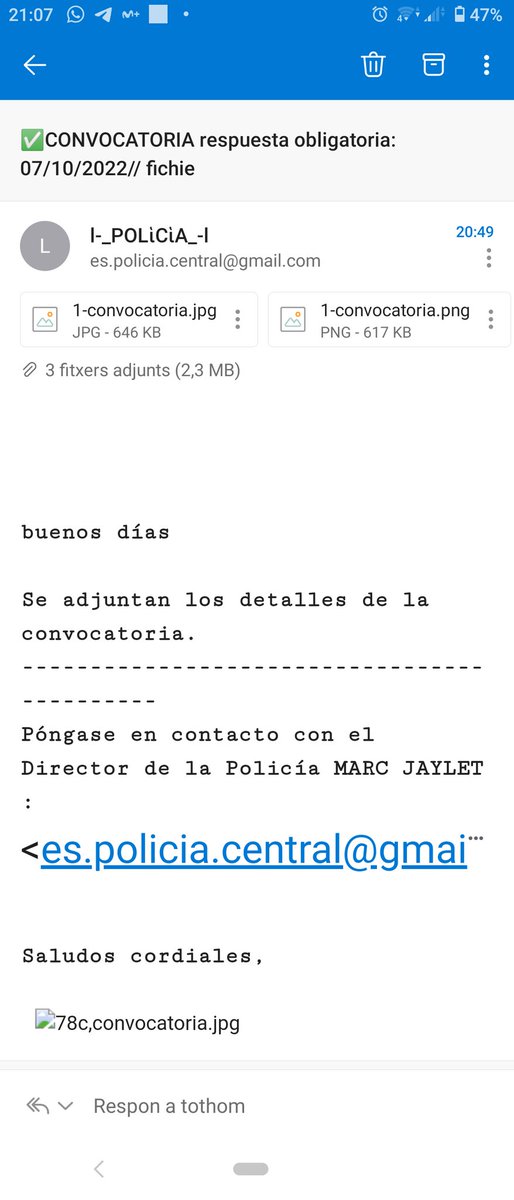The width and height of the screenshot is (514, 1200).
Task: Open the app bar overflow menu
Action: tap(487, 65)
